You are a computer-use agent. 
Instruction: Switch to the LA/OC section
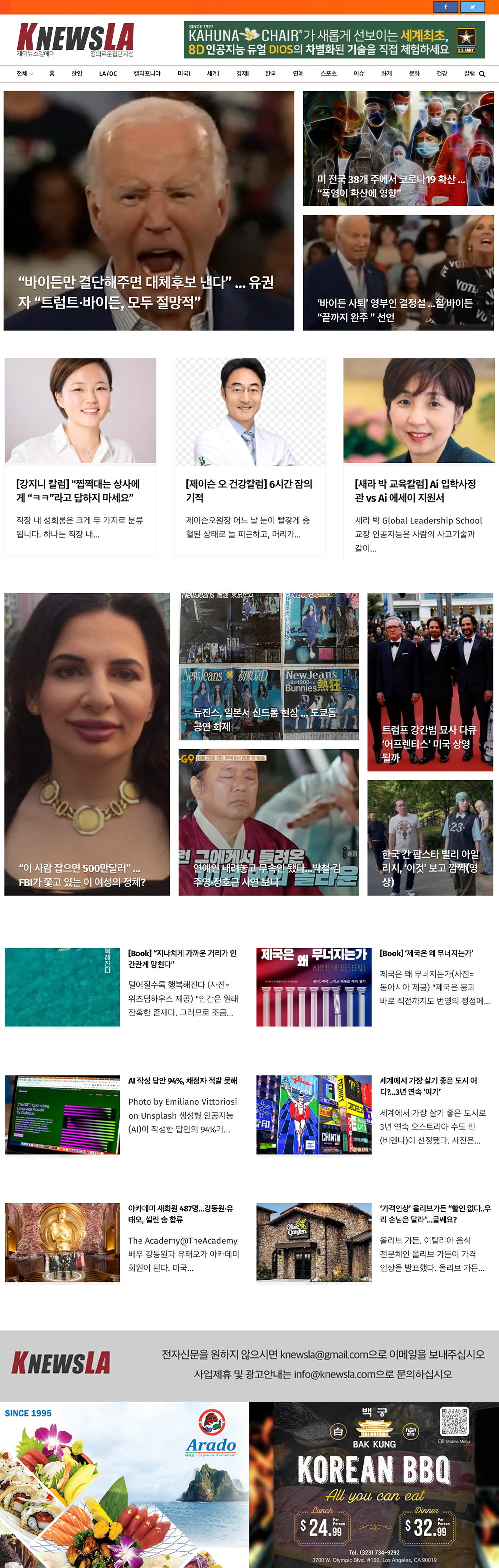click(108, 74)
